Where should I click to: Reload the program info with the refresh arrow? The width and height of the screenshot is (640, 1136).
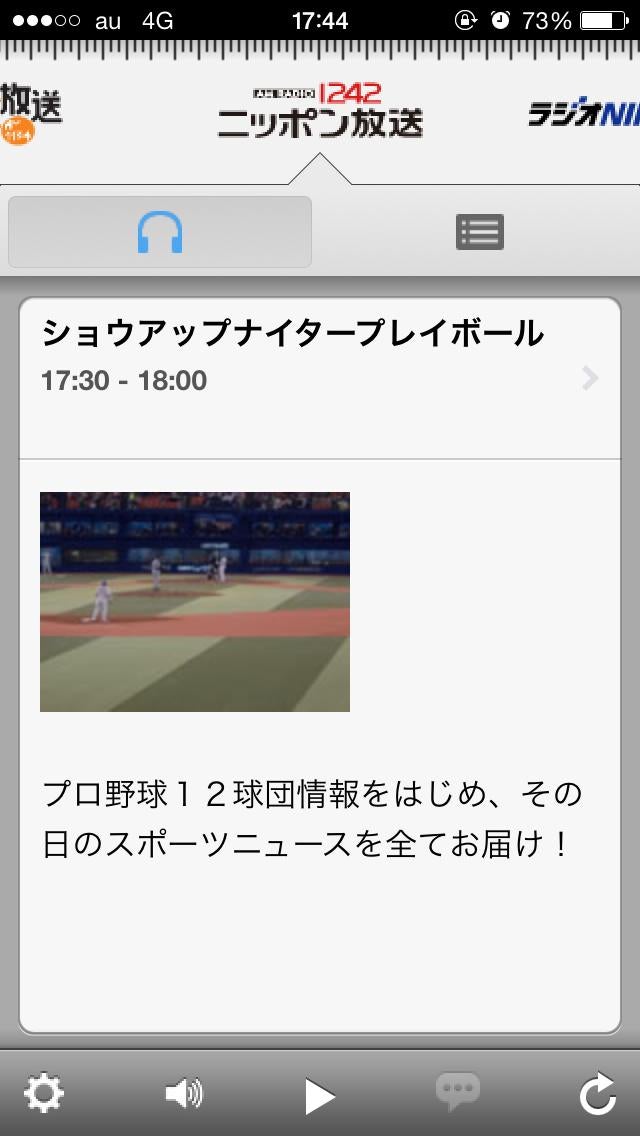[598, 1093]
